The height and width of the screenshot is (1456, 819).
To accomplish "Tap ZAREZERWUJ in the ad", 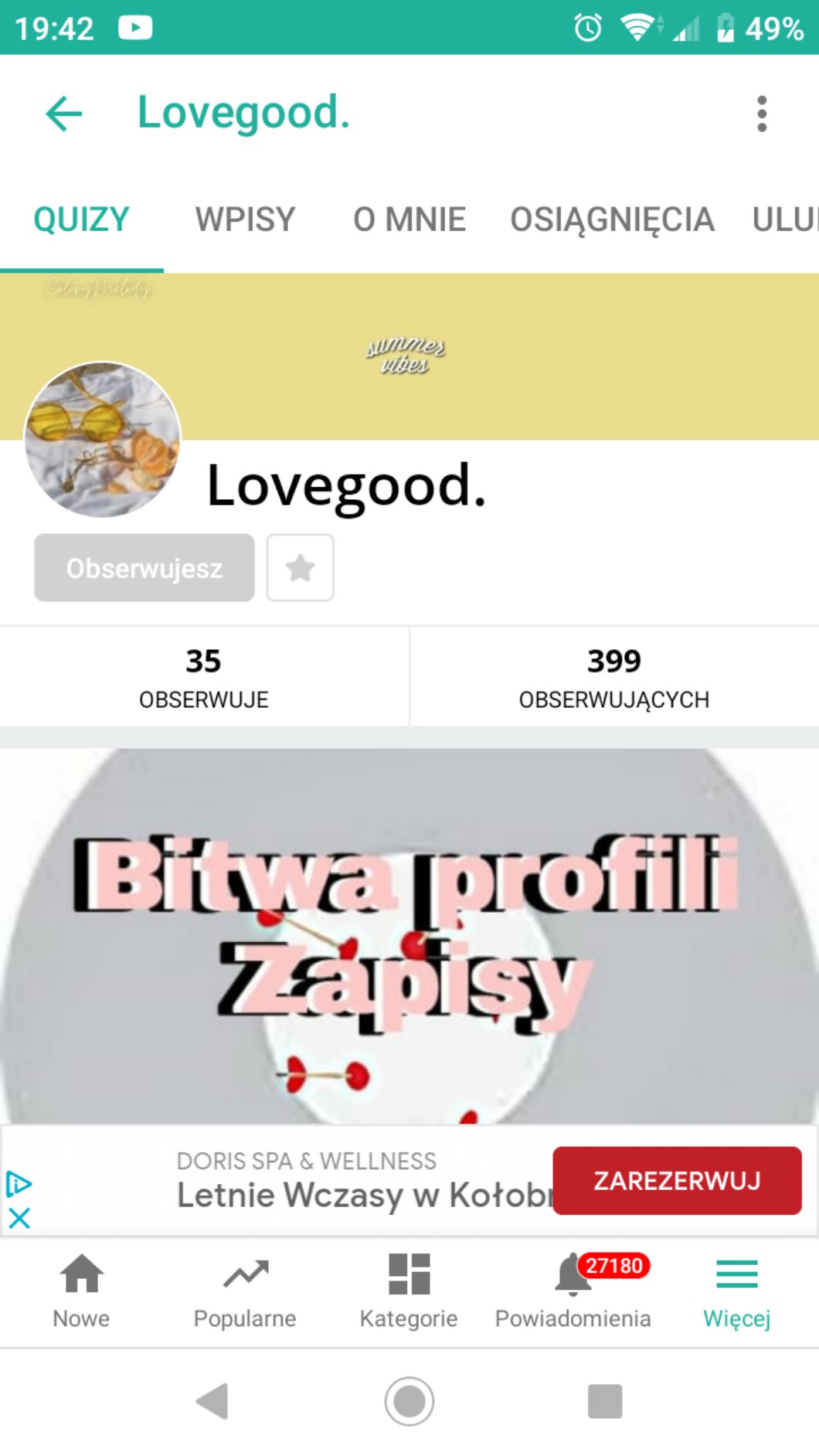I will (677, 1181).
